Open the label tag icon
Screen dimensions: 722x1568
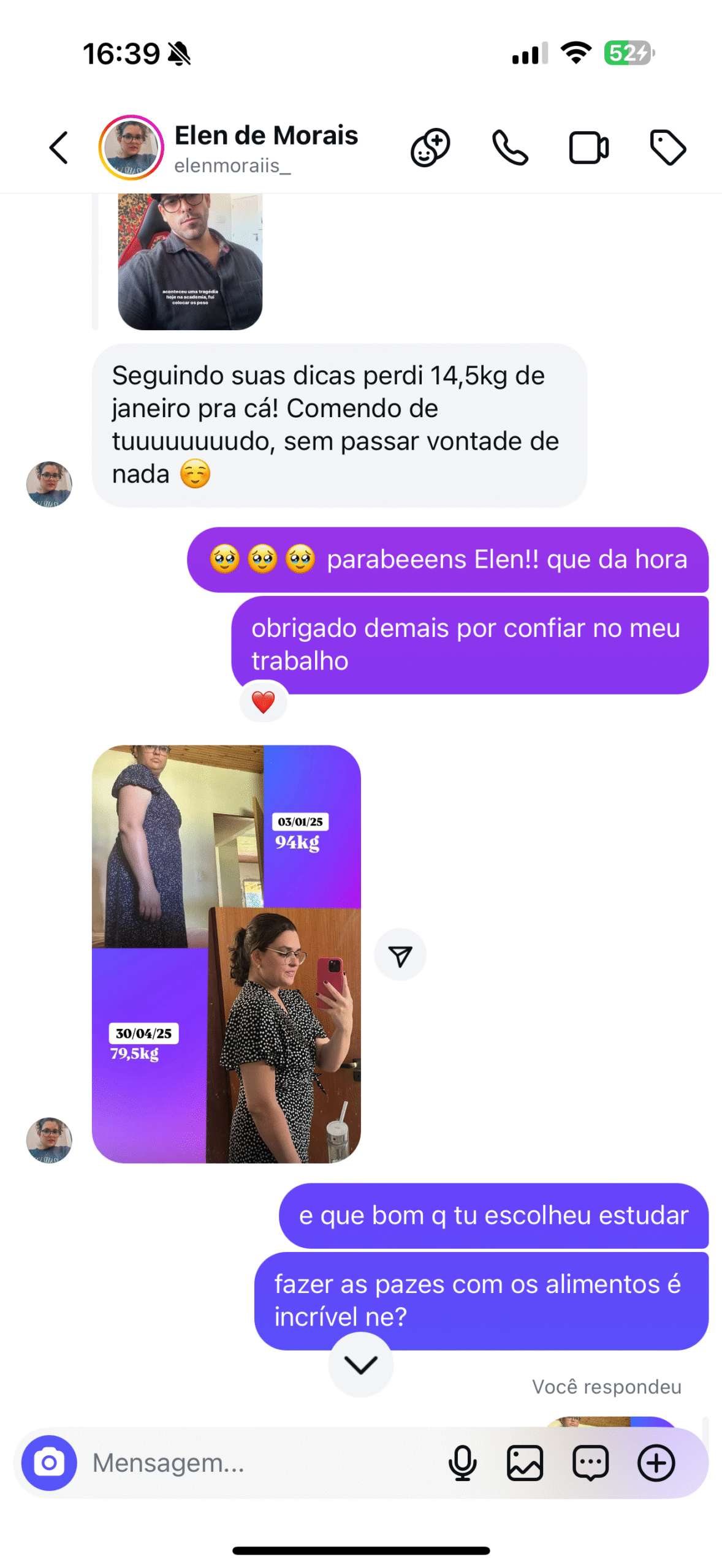click(667, 148)
